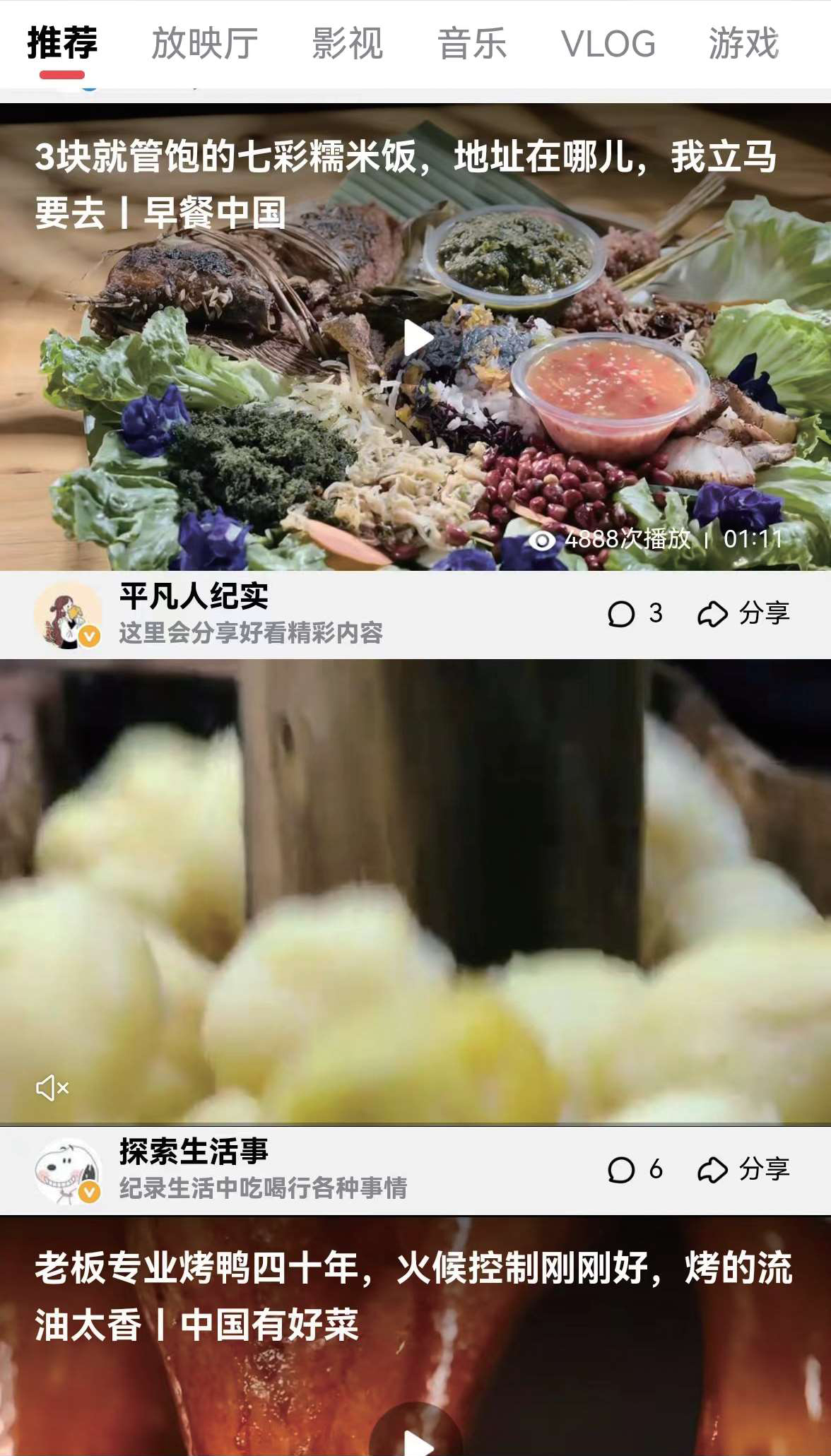Image resolution: width=831 pixels, height=1456 pixels.
Task: View comments on 平凡人纪实's video
Action: (x=635, y=614)
